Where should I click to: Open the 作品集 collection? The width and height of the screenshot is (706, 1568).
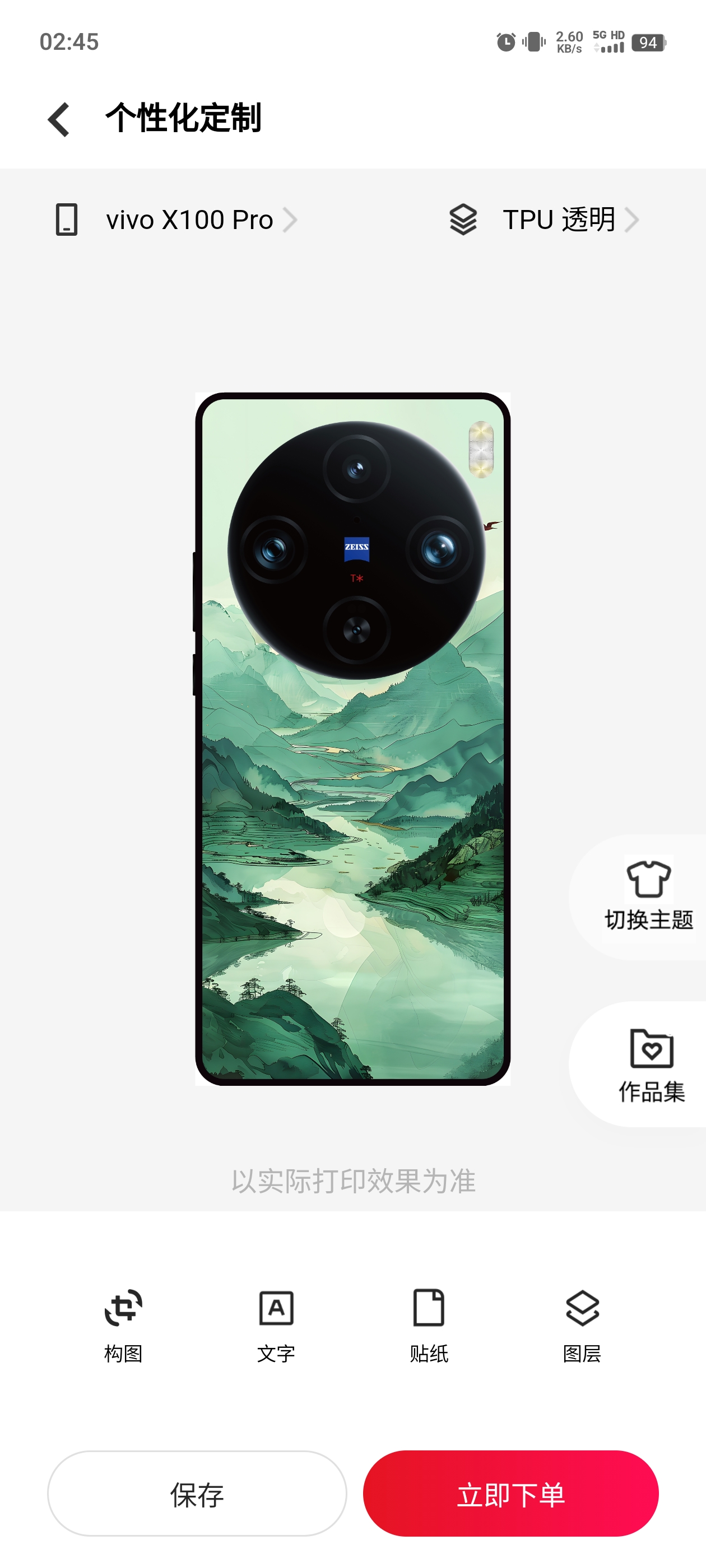click(651, 1065)
